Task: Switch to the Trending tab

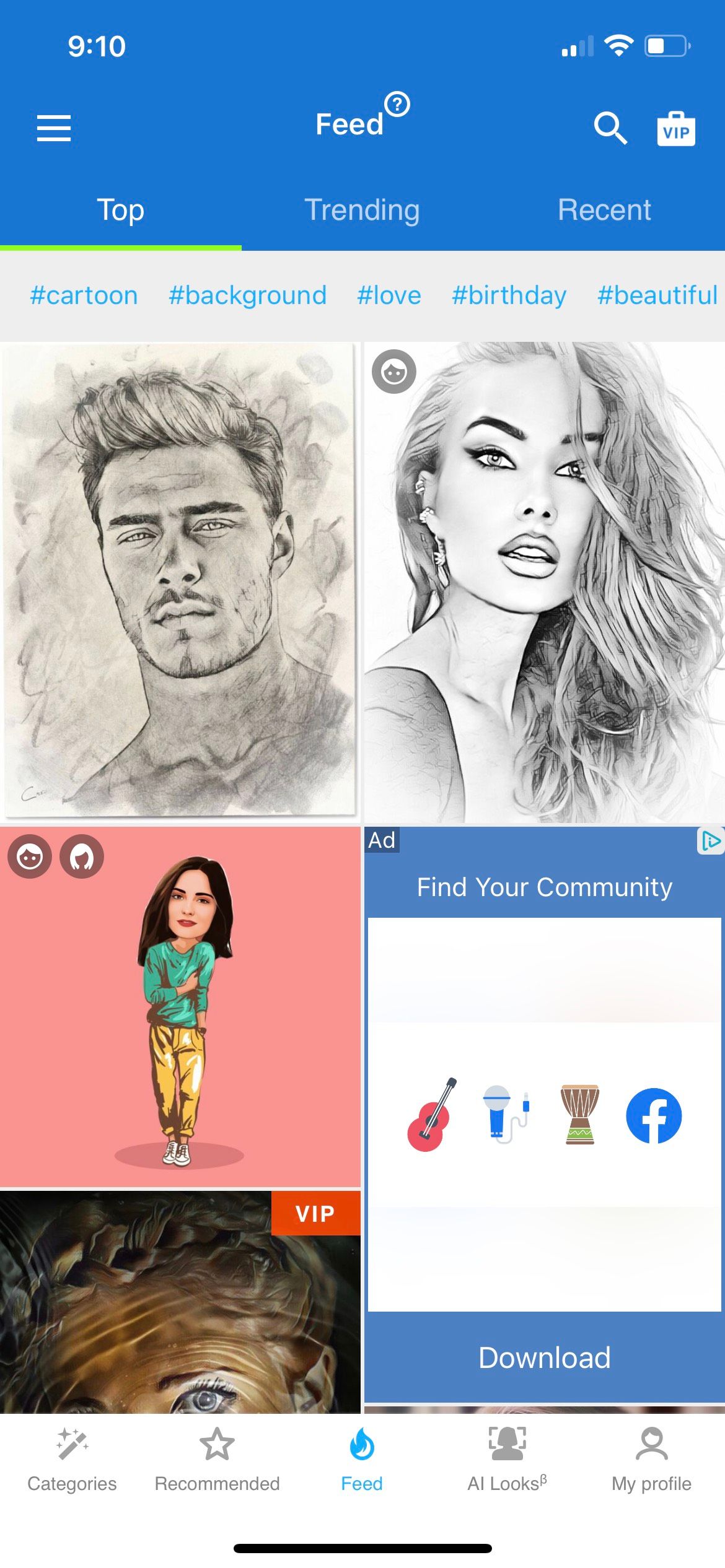Action: pos(362,211)
